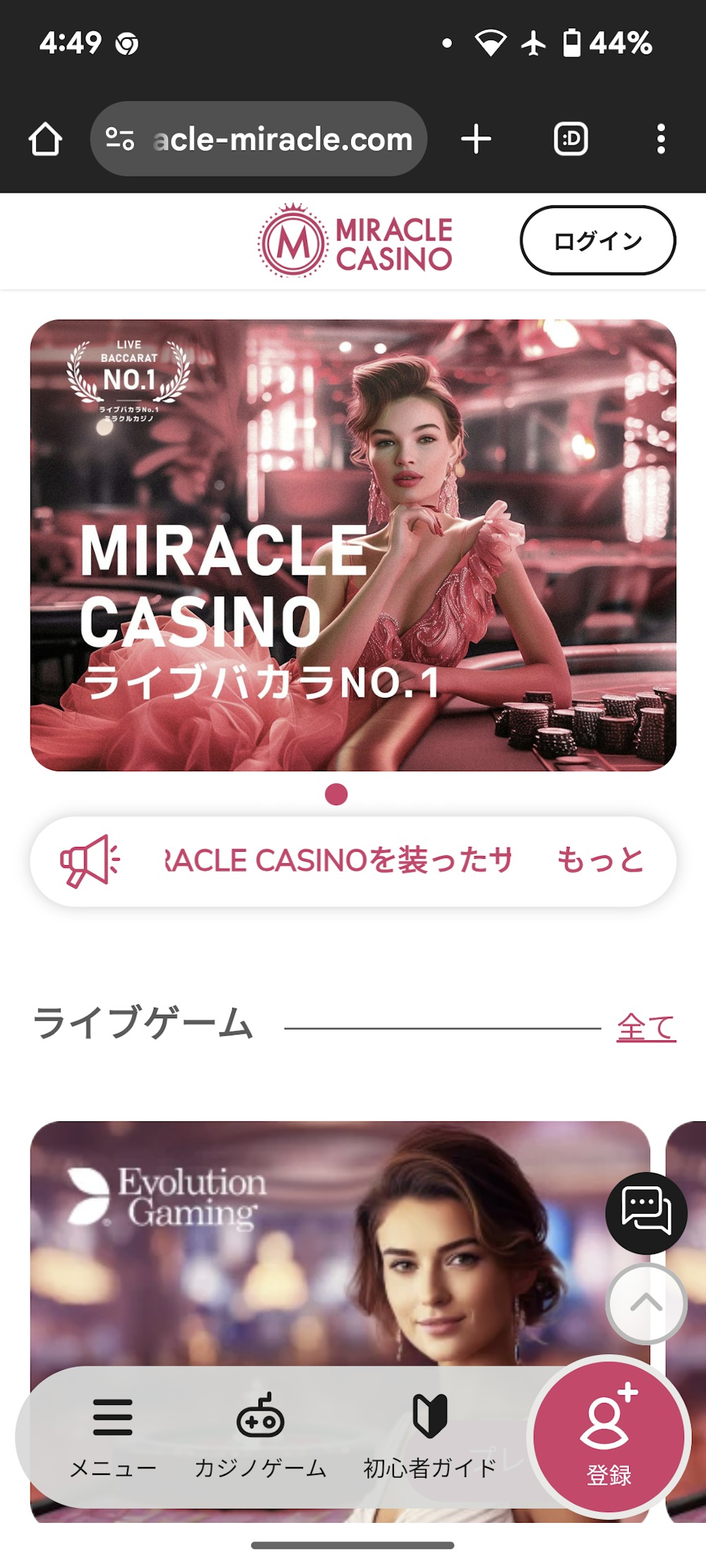
Task: Tap the Chrome home icon
Action: tap(46, 138)
